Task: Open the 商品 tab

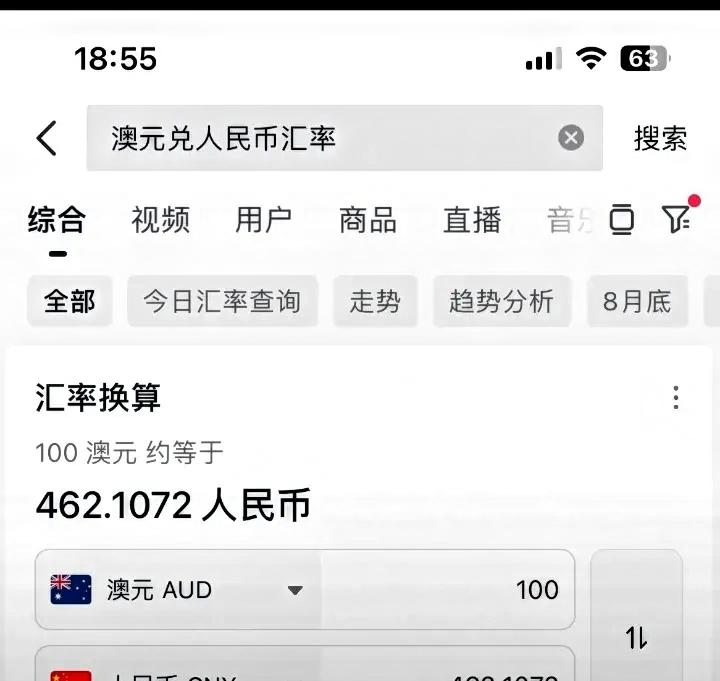Action: [368, 220]
